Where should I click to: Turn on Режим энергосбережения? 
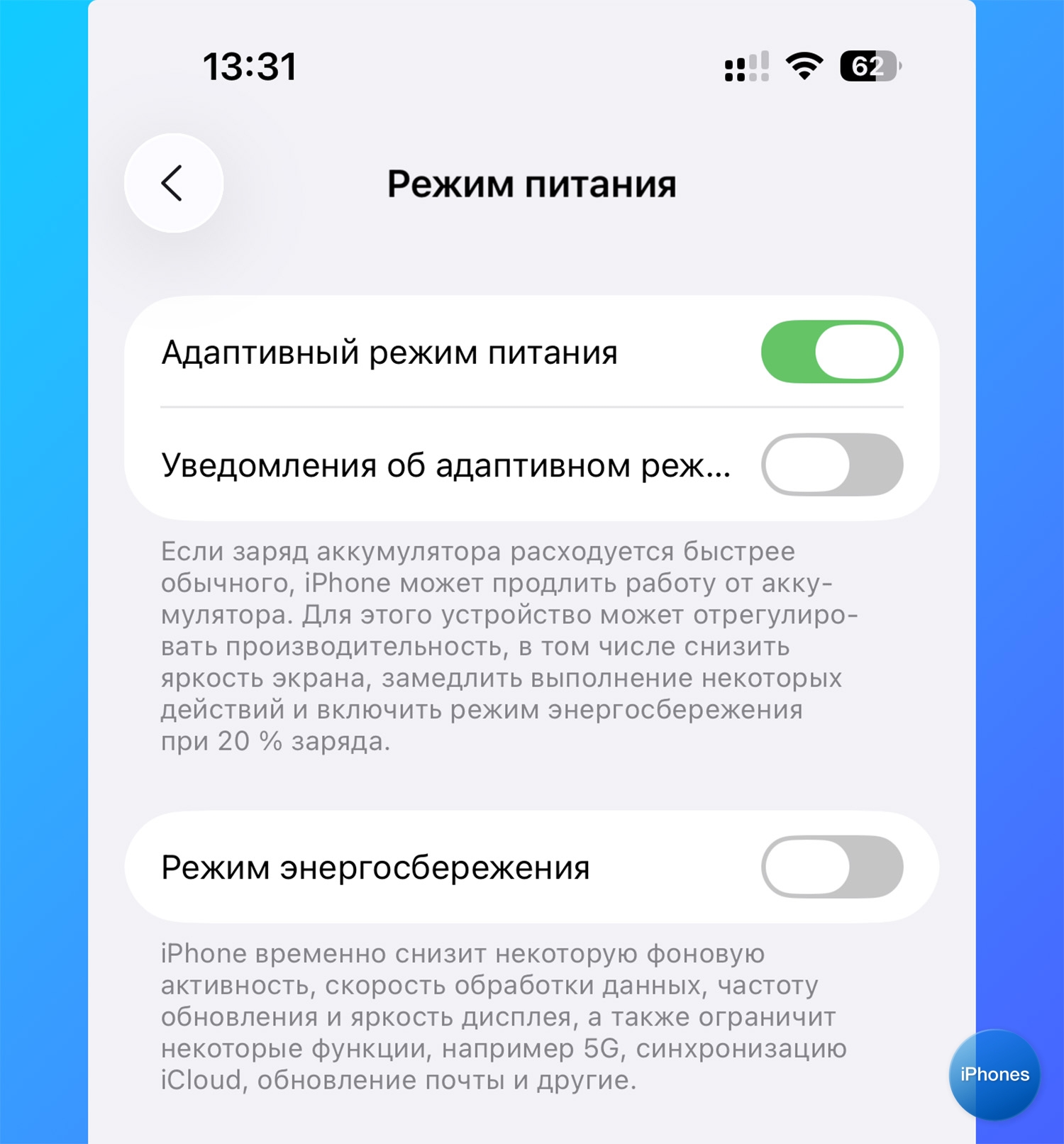[x=831, y=866]
